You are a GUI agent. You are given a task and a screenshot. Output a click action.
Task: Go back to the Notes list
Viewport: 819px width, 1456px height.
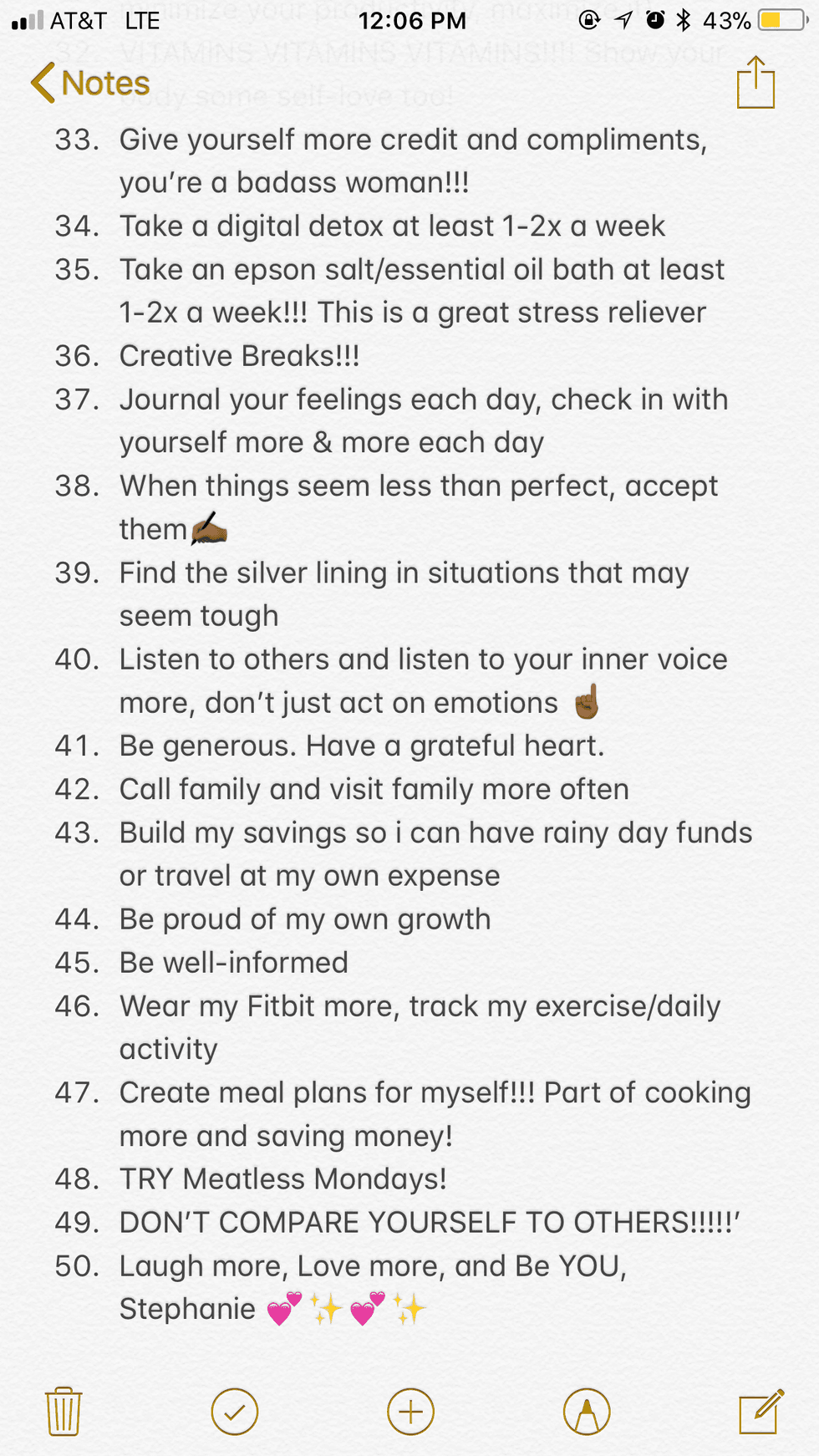(90, 83)
